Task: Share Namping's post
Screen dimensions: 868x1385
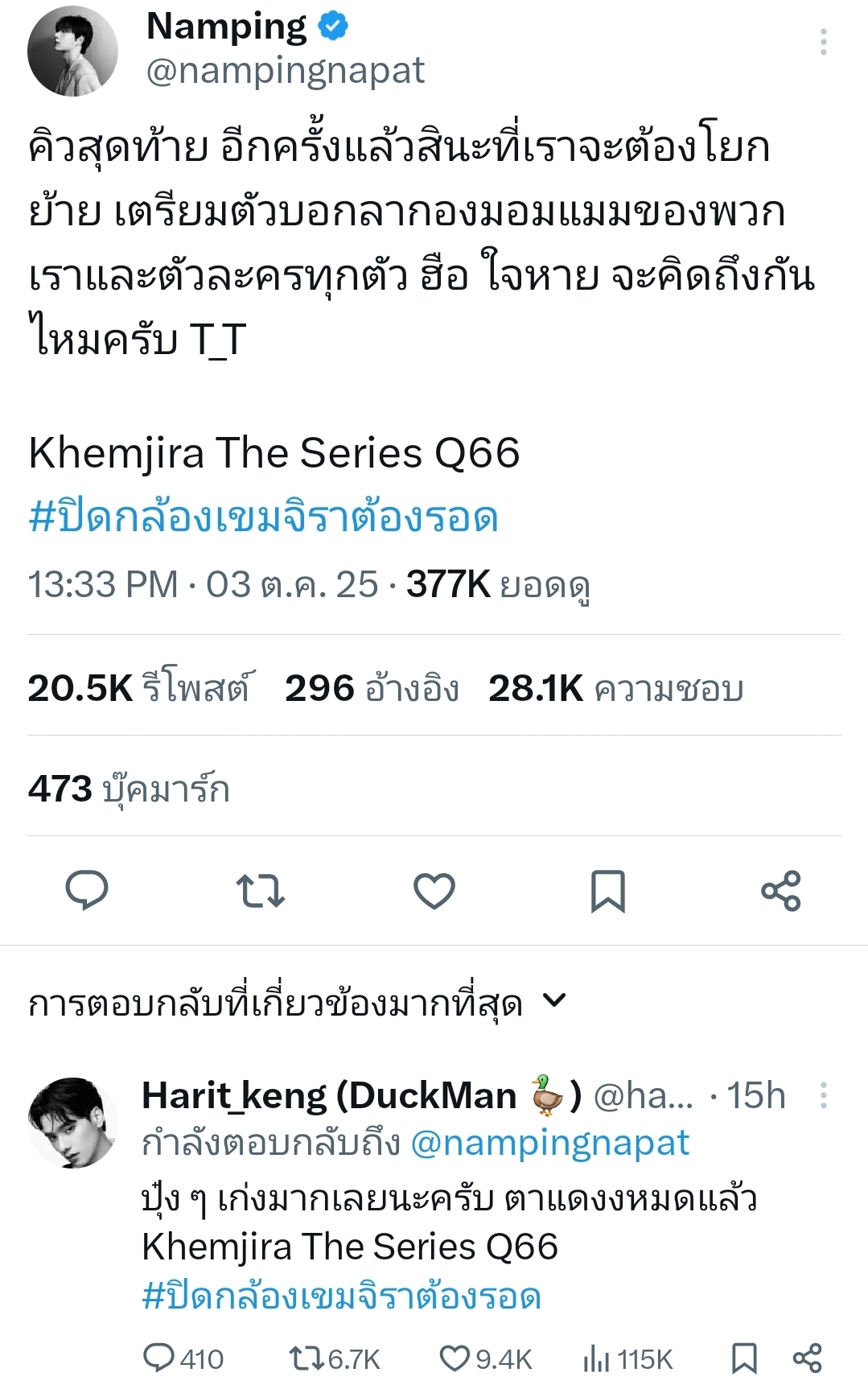Action: (x=780, y=891)
